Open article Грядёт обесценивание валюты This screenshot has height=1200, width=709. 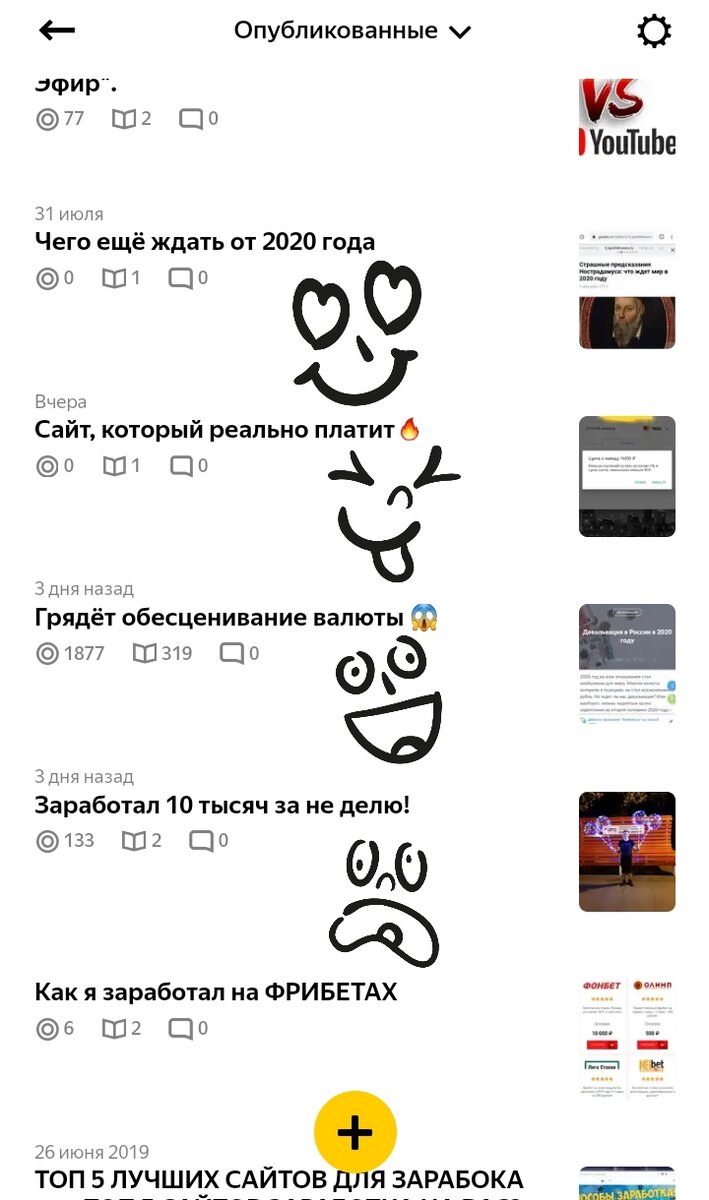click(x=222, y=618)
